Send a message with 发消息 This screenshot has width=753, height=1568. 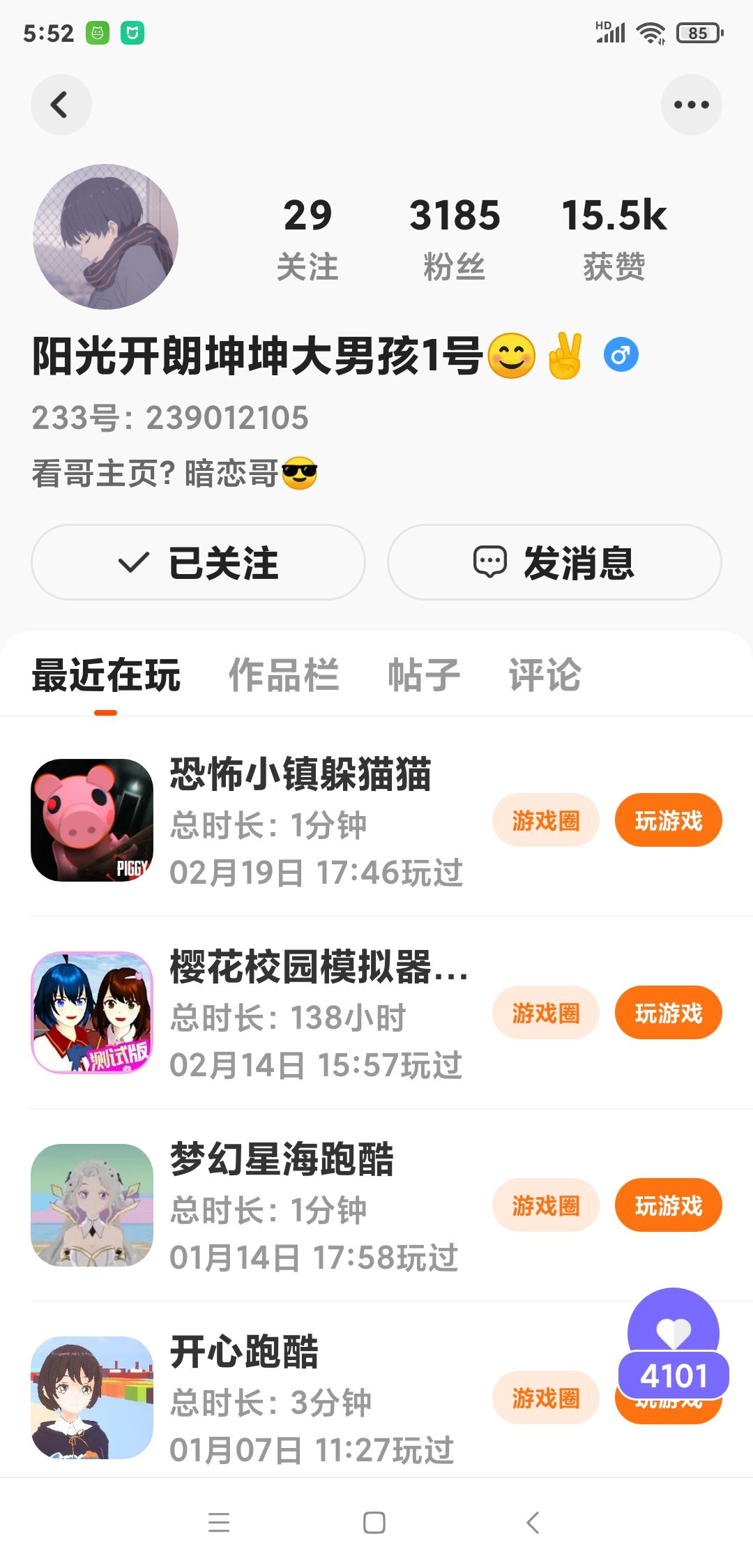point(554,562)
